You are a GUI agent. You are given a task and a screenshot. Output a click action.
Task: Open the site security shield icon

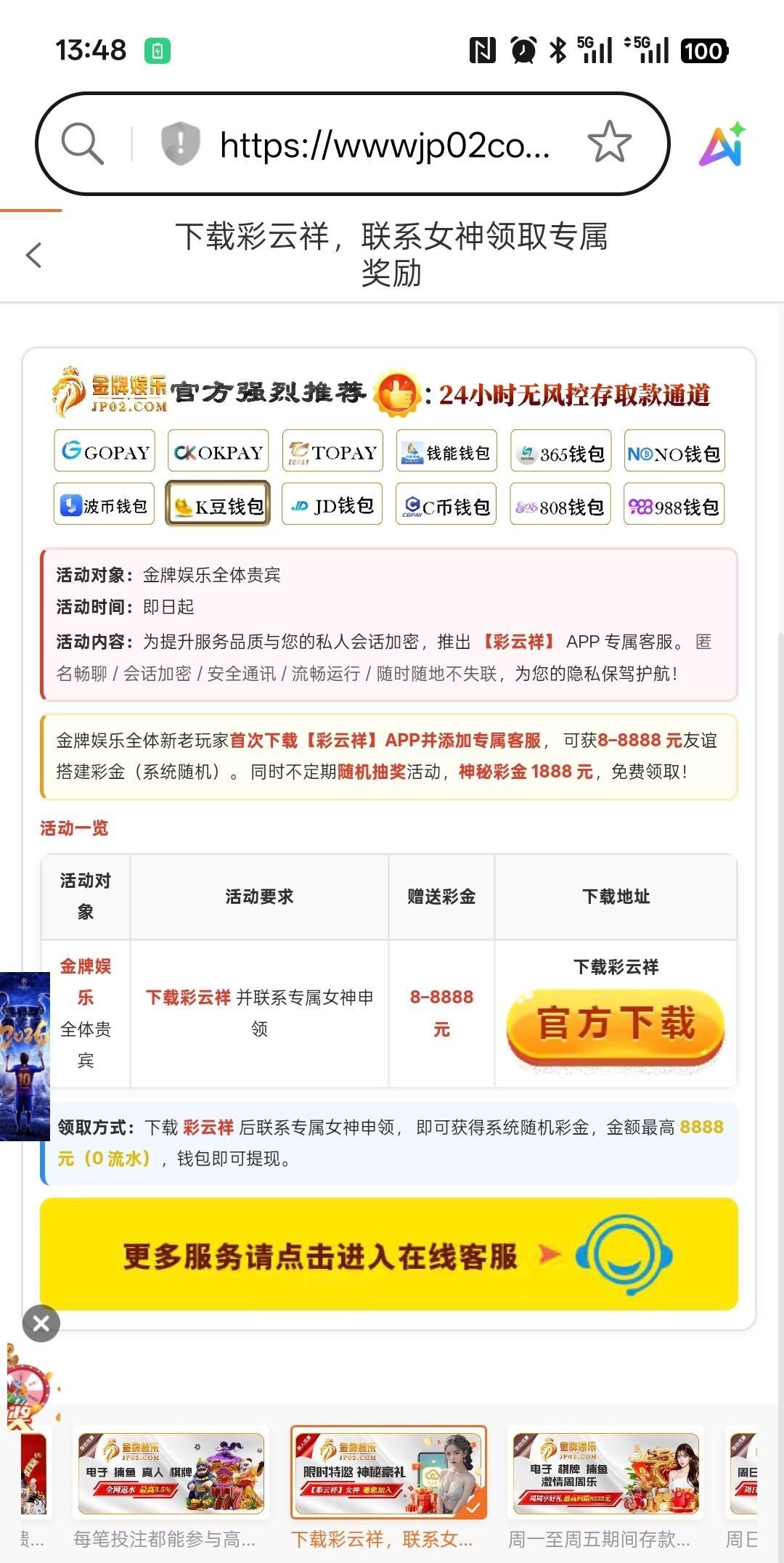[x=180, y=143]
